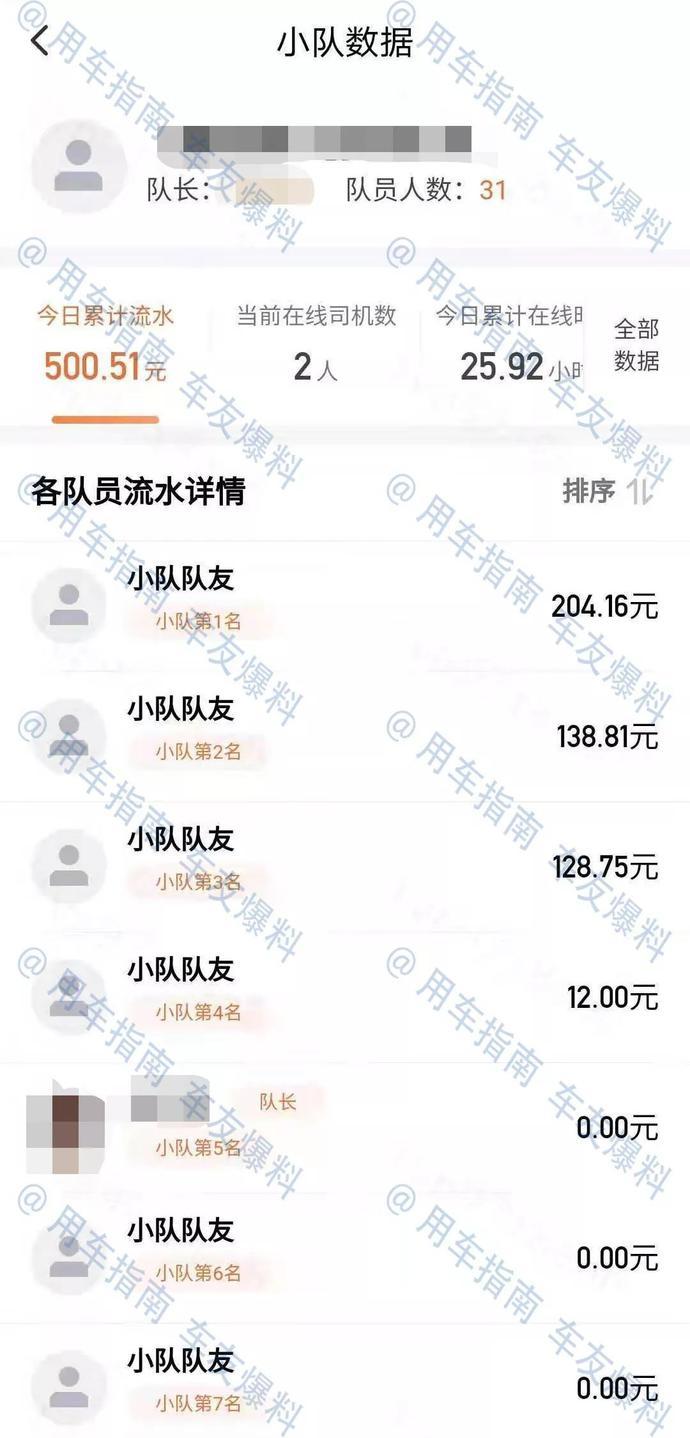Go back from 小队数据 page
This screenshot has height=1438, width=690.
[40, 42]
